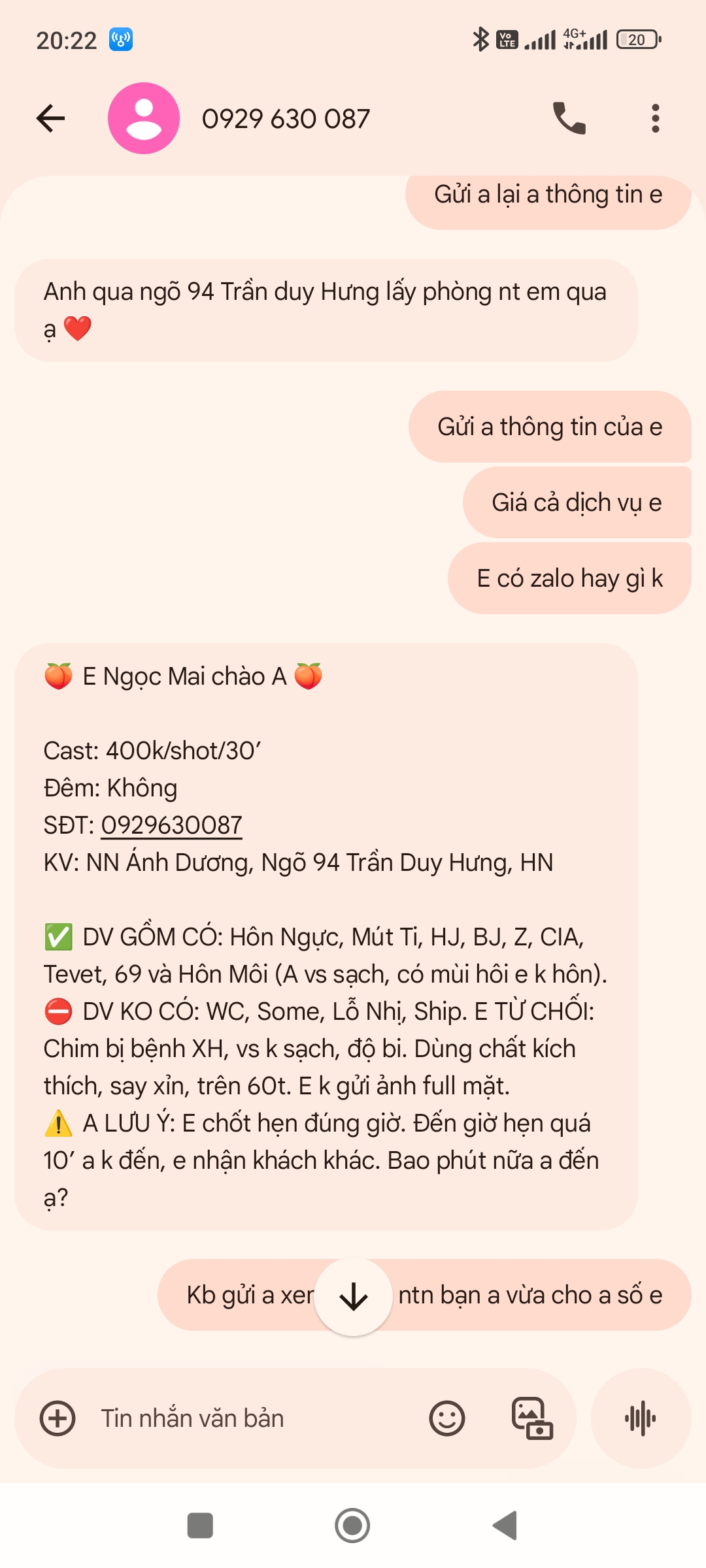Screen dimensions: 706x1568
Task: Go back to the conversation list
Action: click(x=50, y=118)
